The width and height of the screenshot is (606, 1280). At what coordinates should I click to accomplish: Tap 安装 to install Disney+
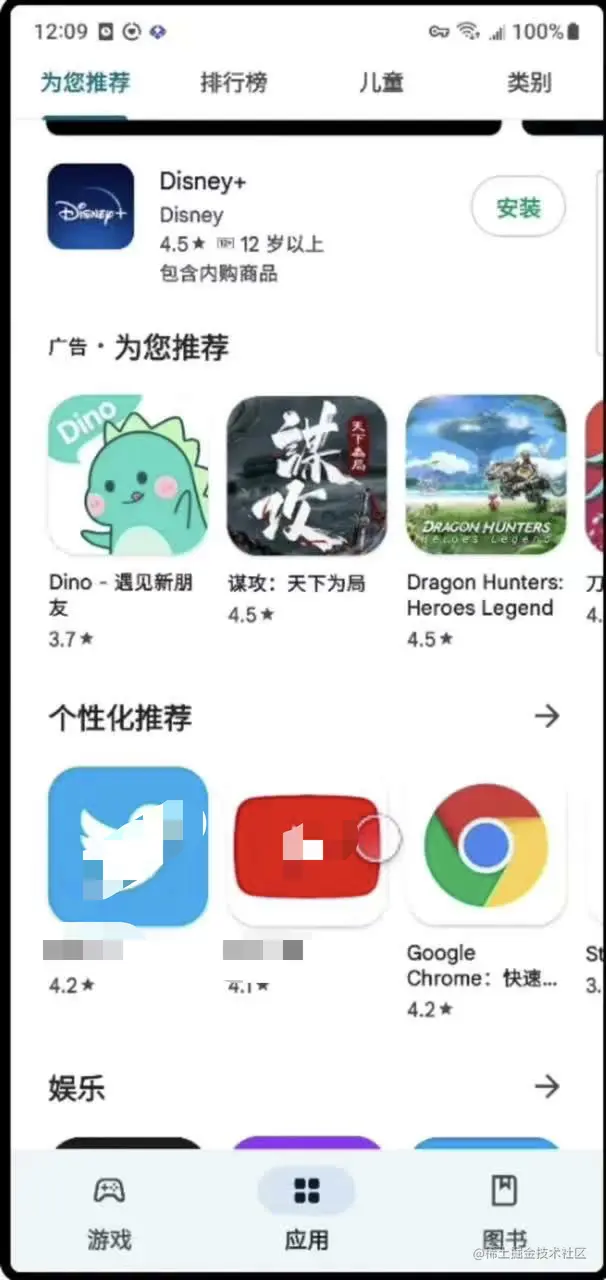click(518, 208)
